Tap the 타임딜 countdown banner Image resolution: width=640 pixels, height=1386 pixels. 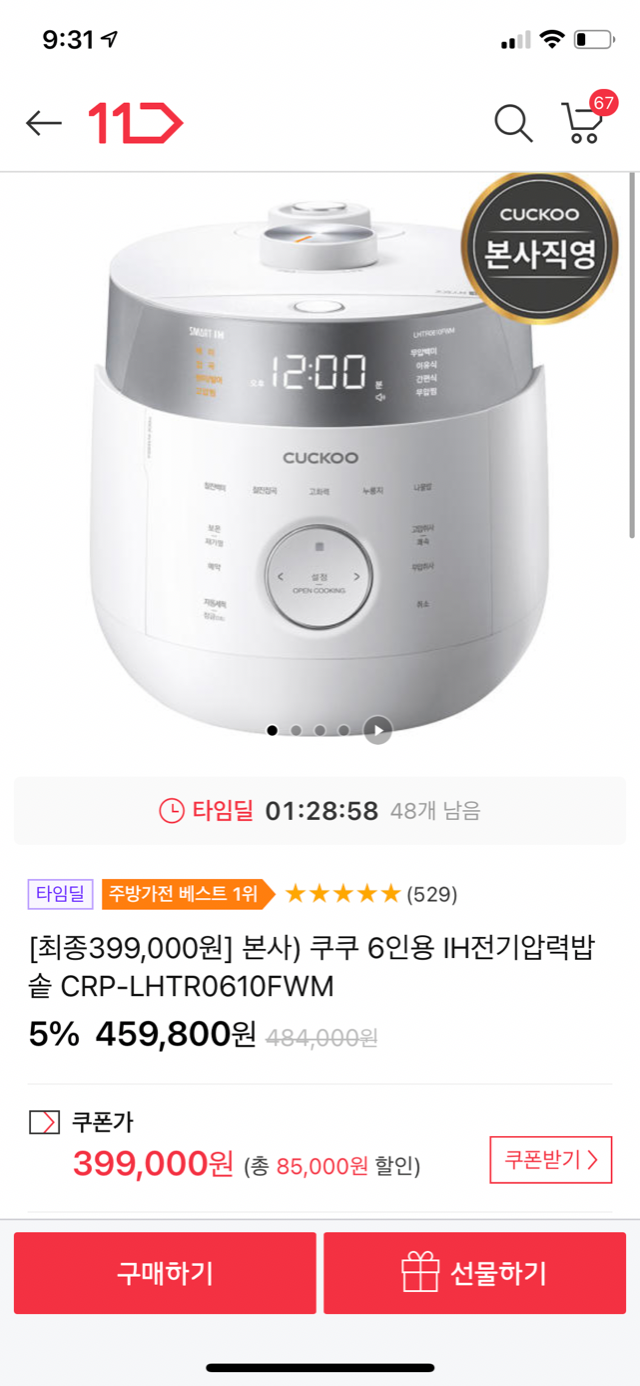coord(320,811)
